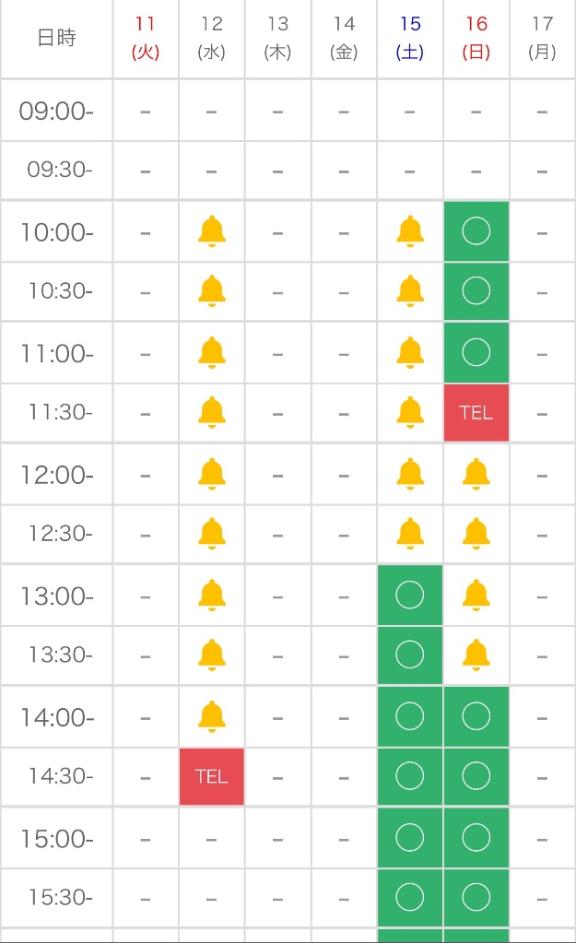Select the 13:00 available slot on Saturday 15
Image resolution: width=576 pixels, height=943 pixels.
pyautogui.click(x=409, y=595)
